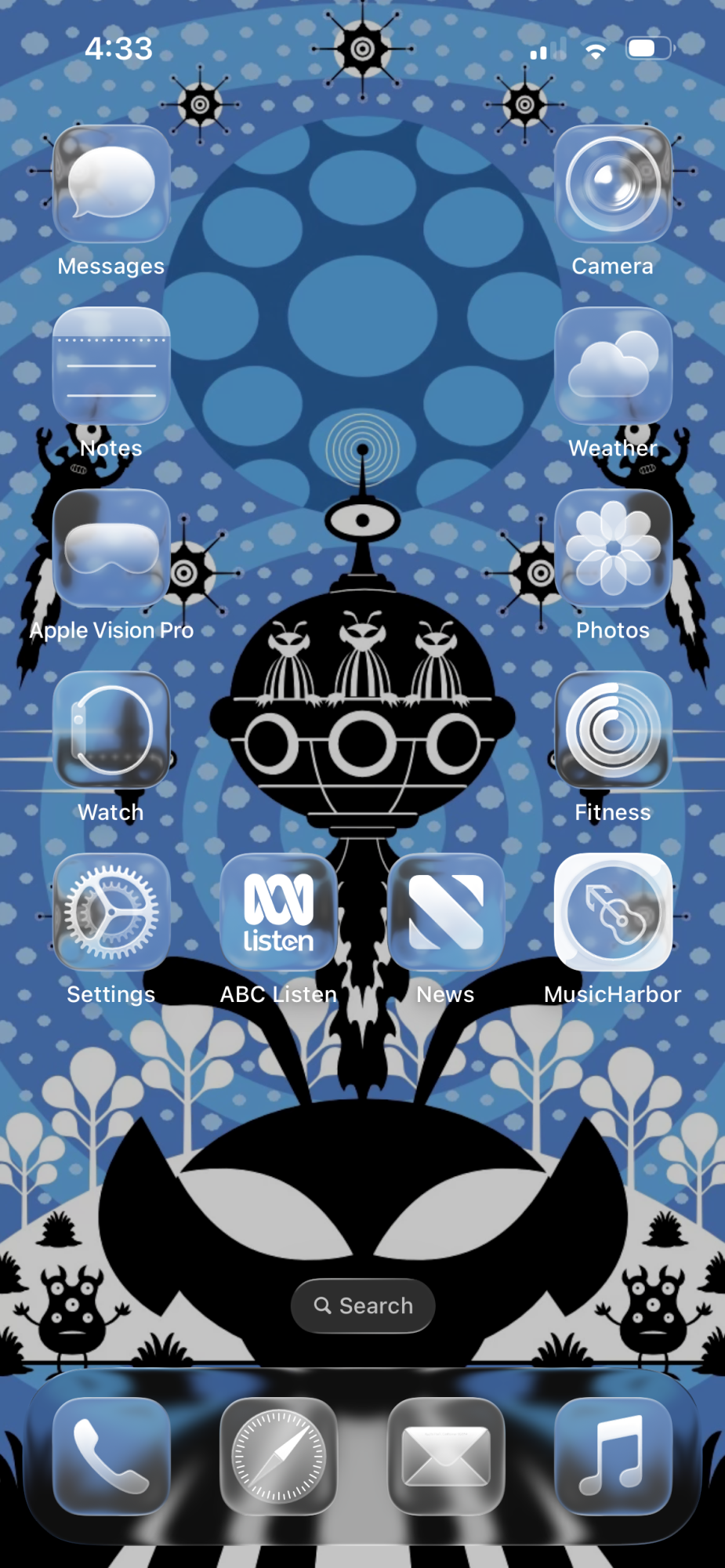Check the Weather app
725x1568 pixels.
(613, 366)
